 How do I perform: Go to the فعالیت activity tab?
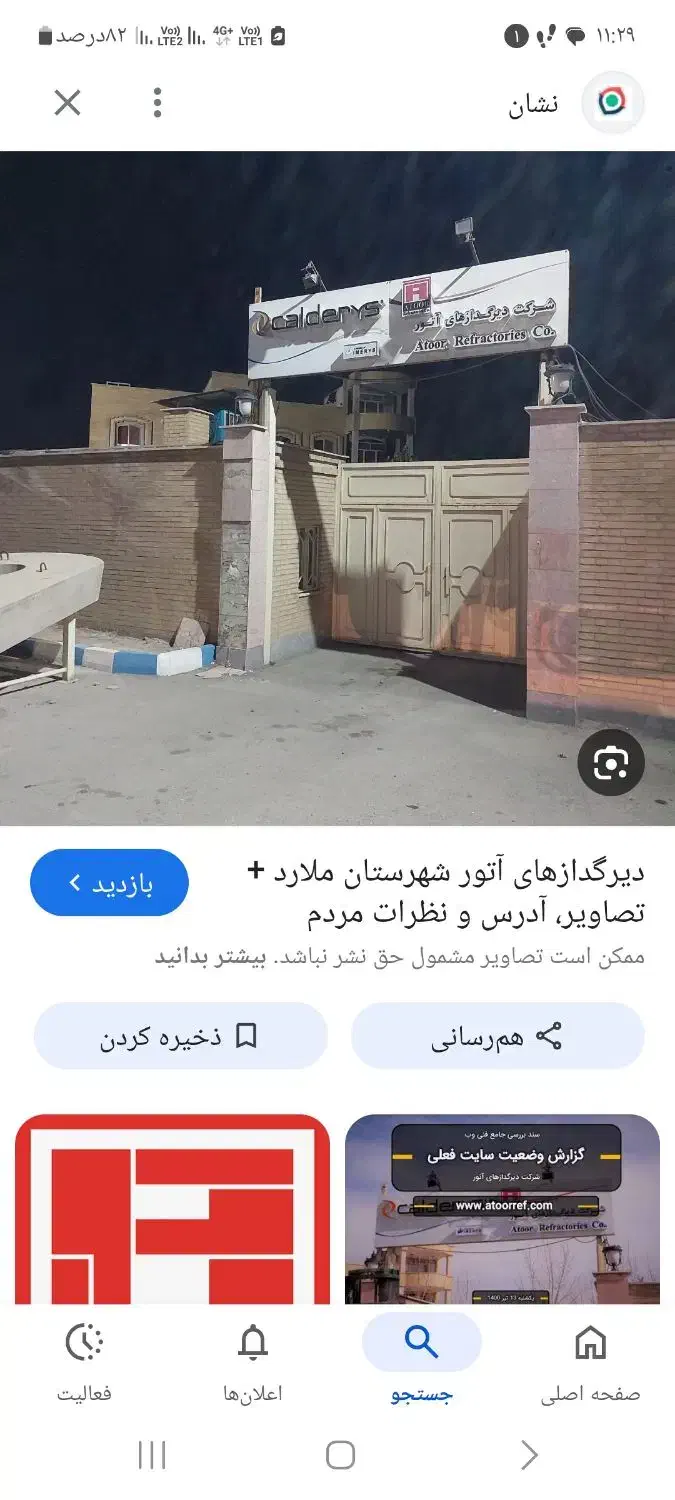84,1361
